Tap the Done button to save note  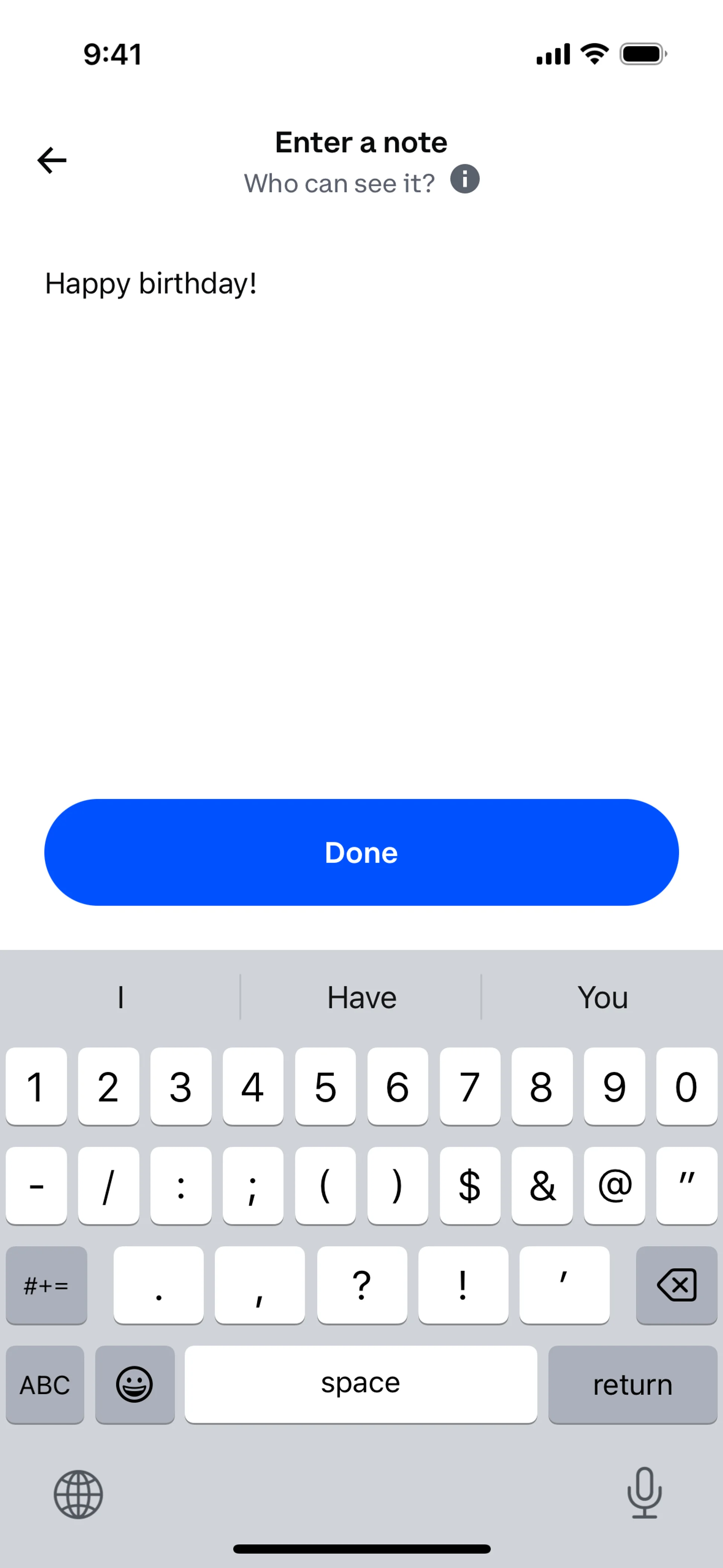coord(361,852)
